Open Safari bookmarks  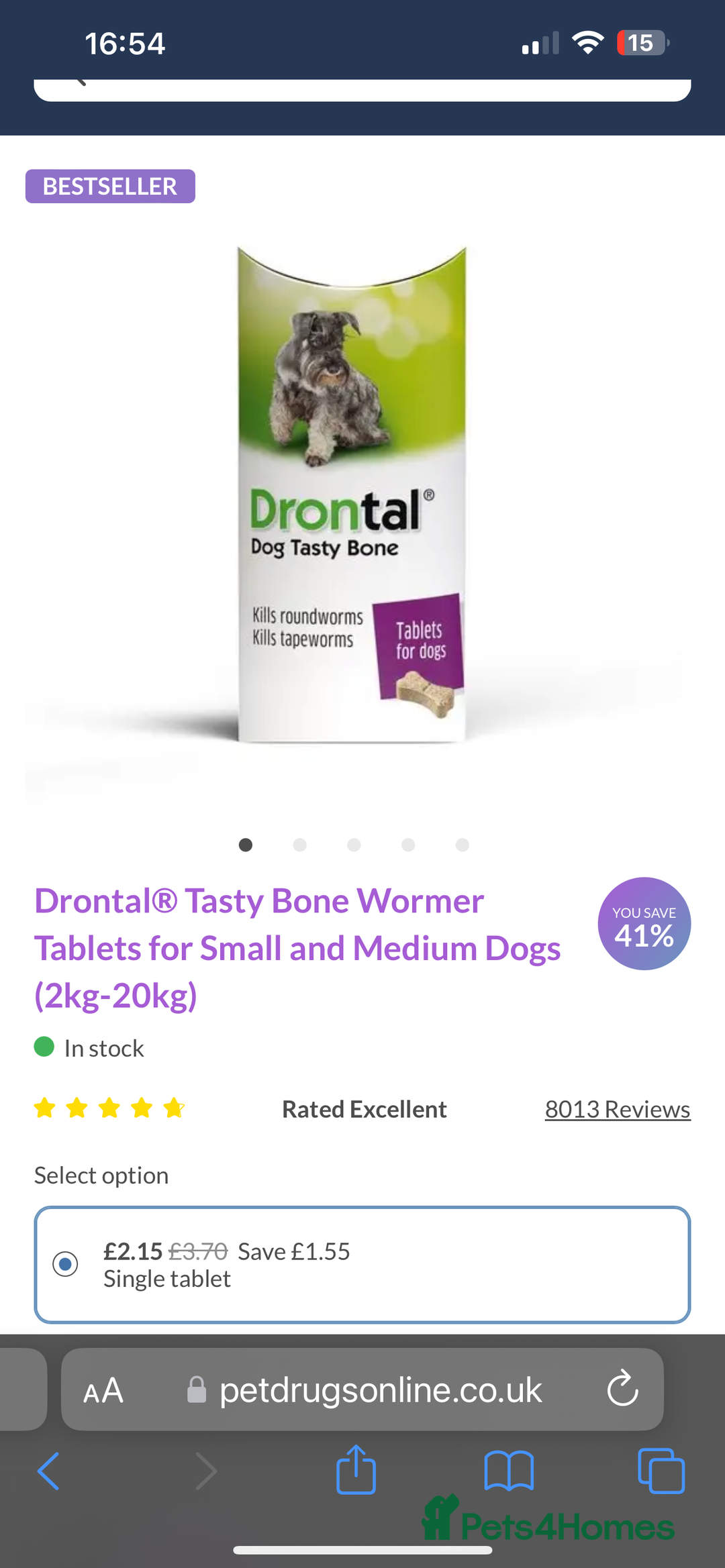(x=509, y=1471)
